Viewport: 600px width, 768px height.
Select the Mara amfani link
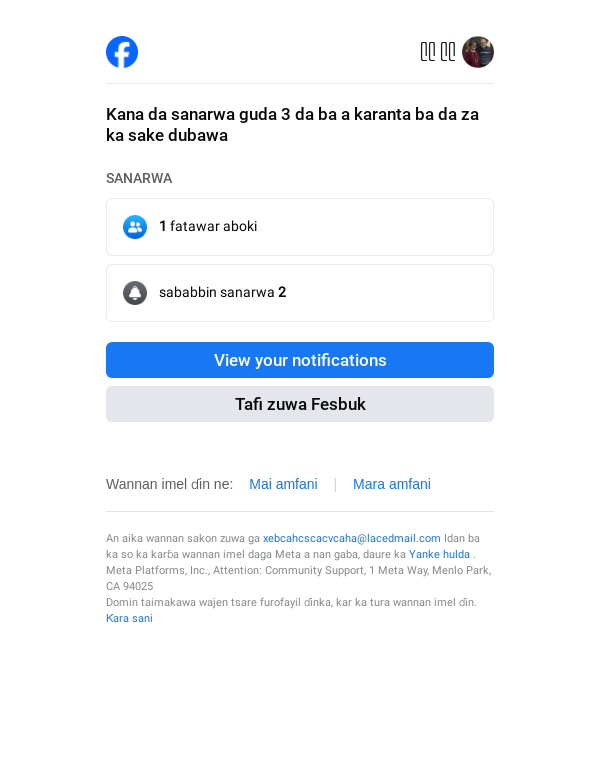pos(391,484)
